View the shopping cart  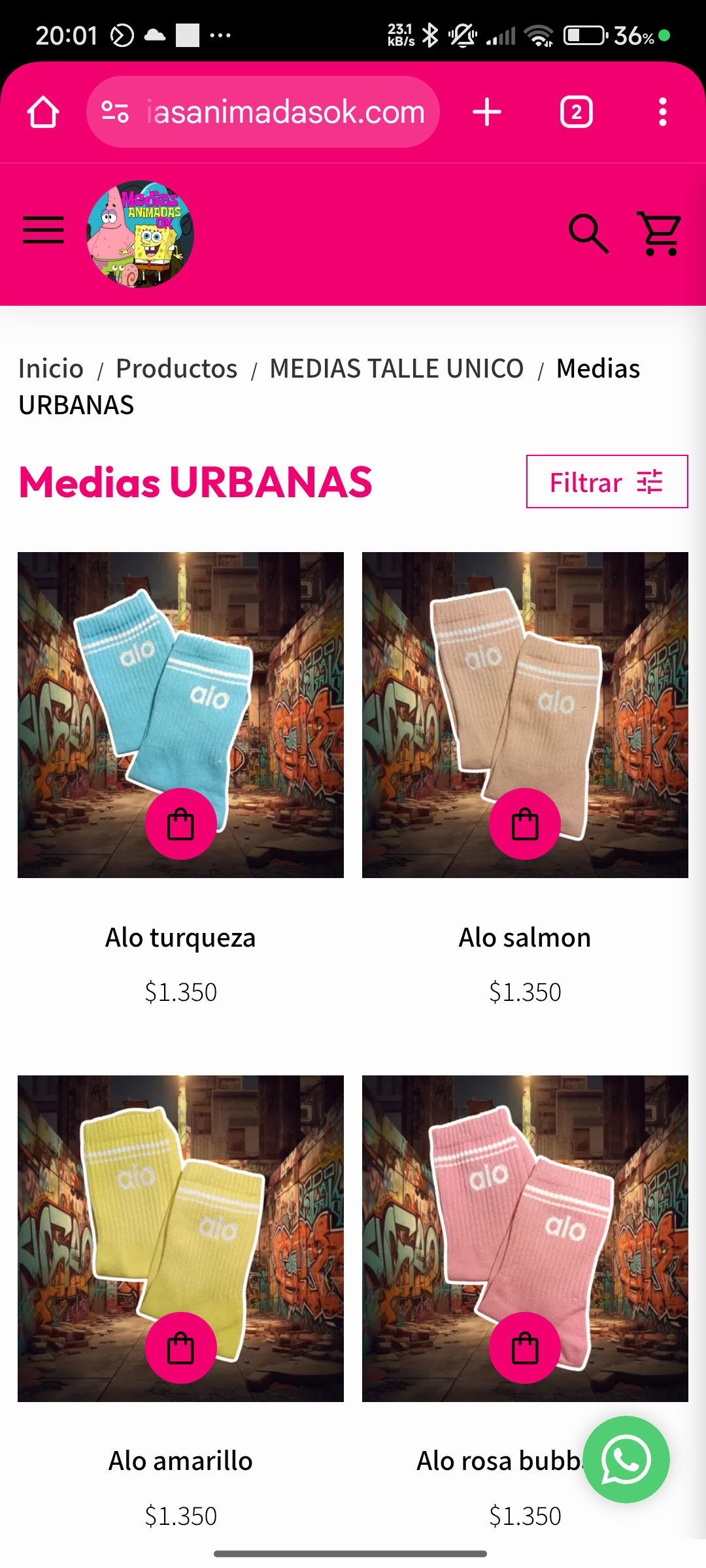point(660,233)
